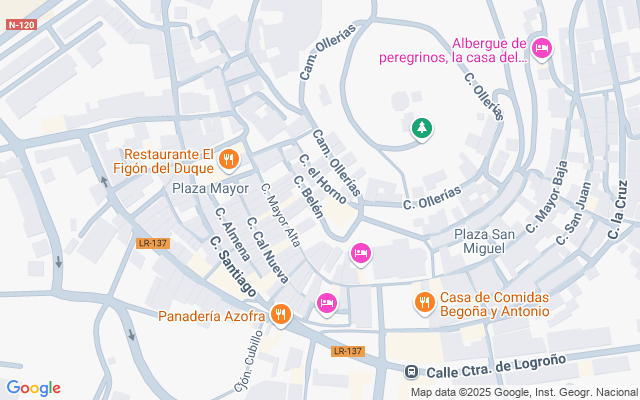The width and height of the screenshot is (640, 400).
Task: Open the Panadería Azofra restaurant pin
Action: 282,315
